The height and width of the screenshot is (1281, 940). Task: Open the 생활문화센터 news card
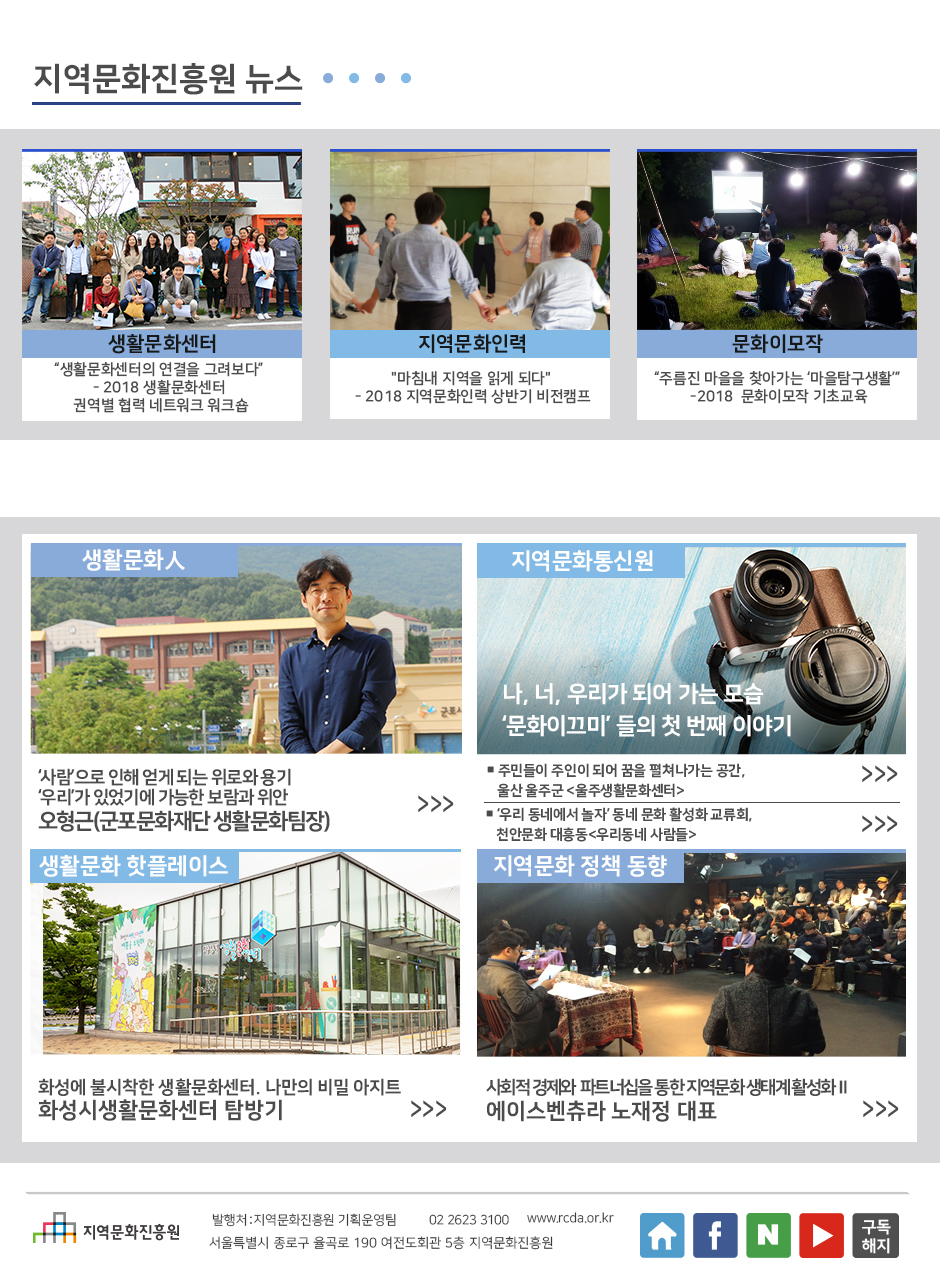(x=162, y=285)
